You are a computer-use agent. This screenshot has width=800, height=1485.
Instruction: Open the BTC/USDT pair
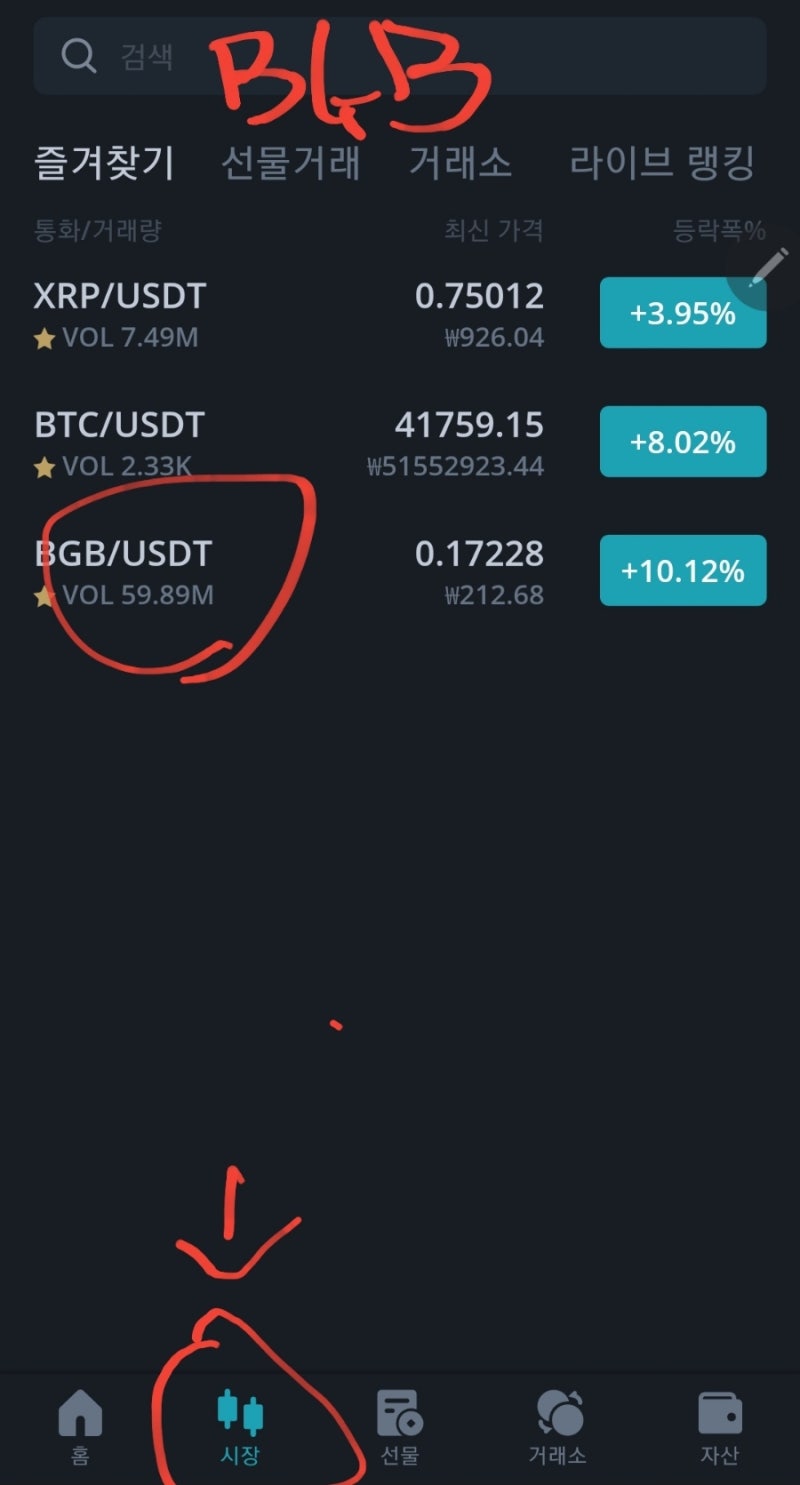tap(400, 442)
